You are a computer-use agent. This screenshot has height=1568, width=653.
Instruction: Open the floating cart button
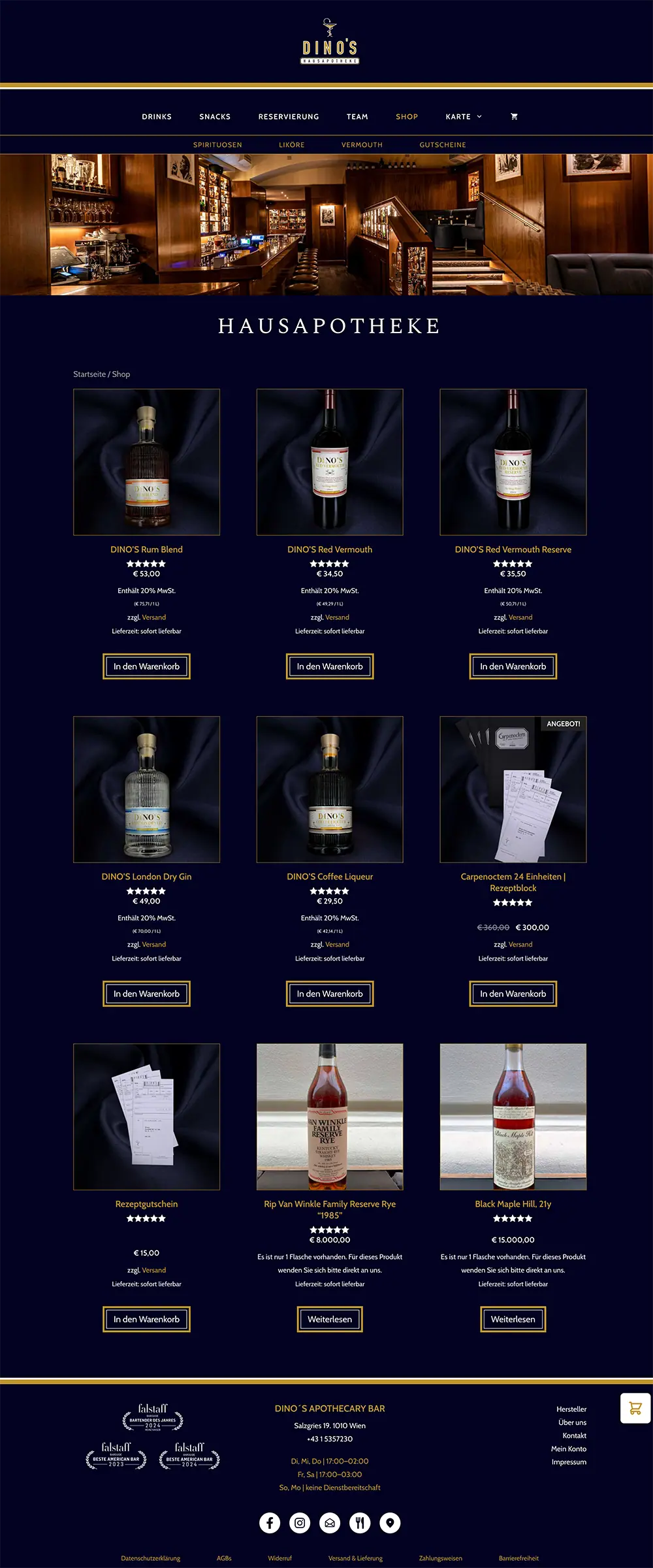coord(635,1408)
